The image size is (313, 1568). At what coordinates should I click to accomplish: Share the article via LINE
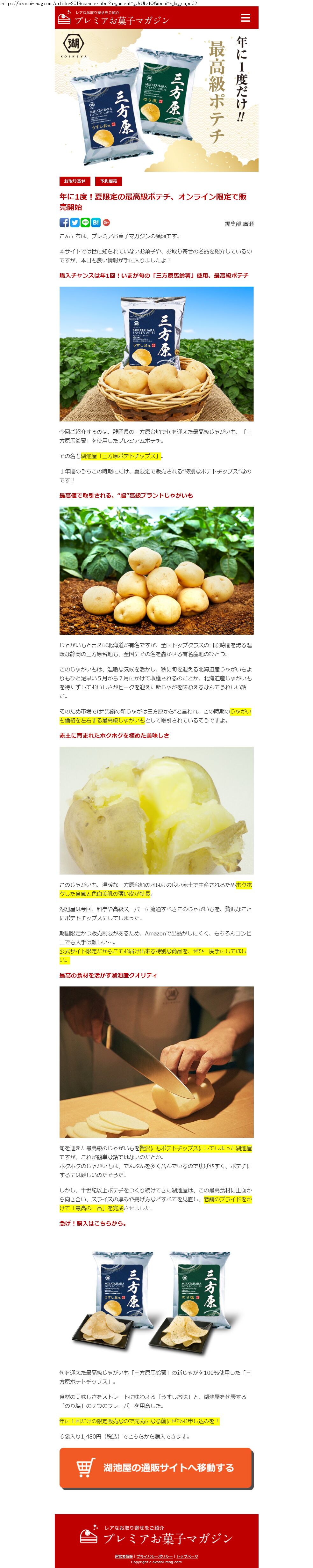point(85,223)
